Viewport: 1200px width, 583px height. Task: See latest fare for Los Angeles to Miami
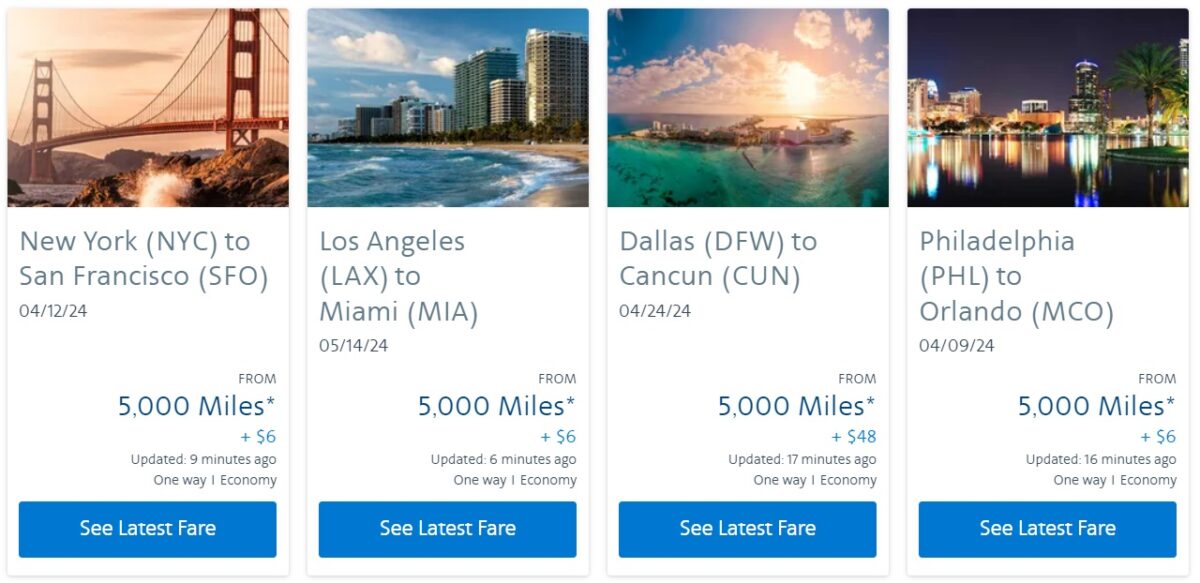[447, 529]
